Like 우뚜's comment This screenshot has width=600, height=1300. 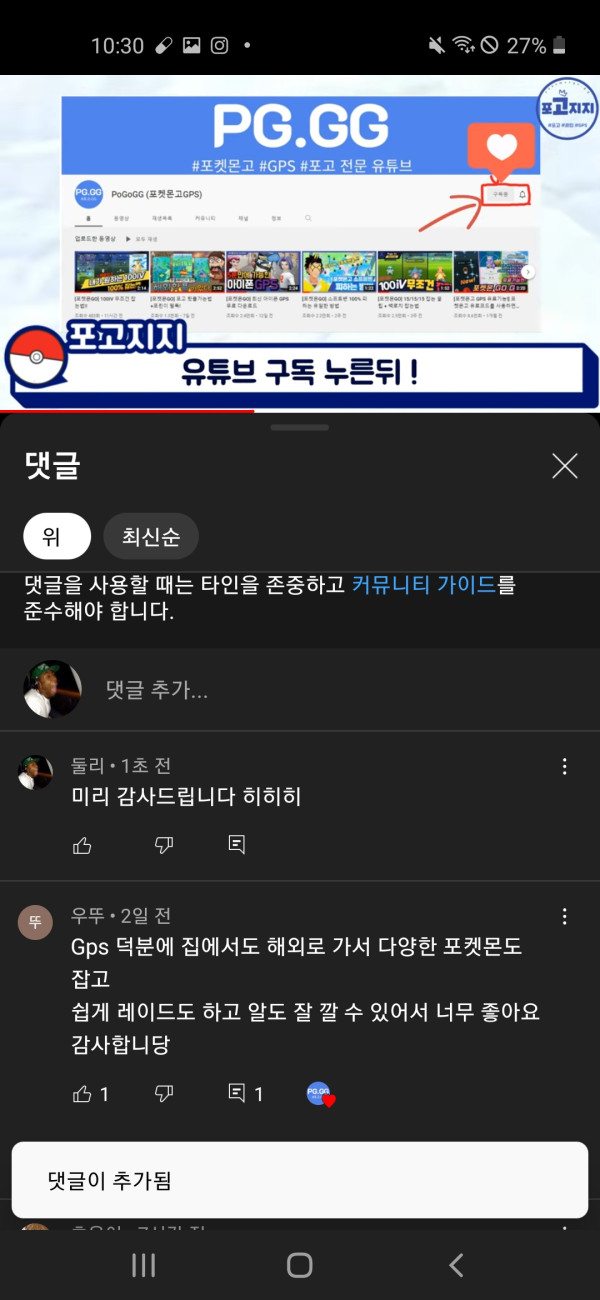[82, 1093]
